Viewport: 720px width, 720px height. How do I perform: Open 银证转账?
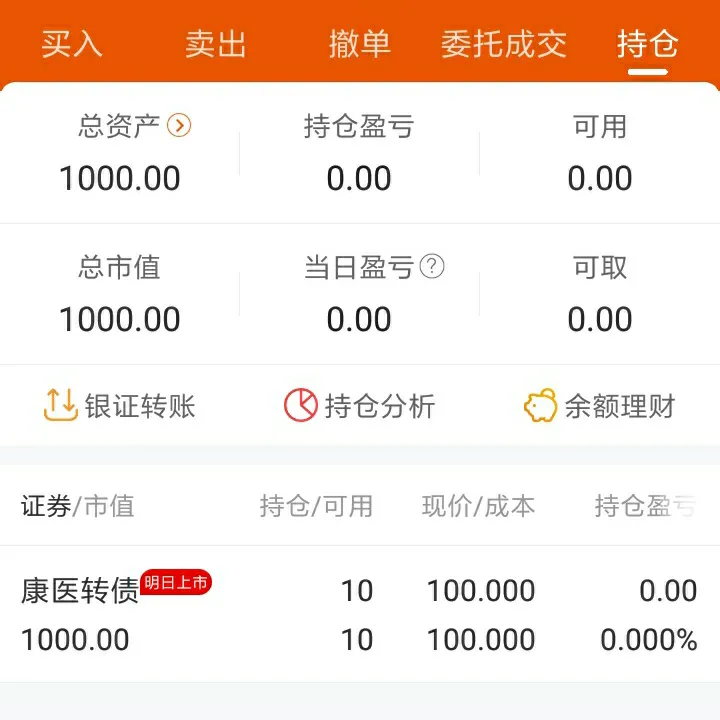(120, 406)
